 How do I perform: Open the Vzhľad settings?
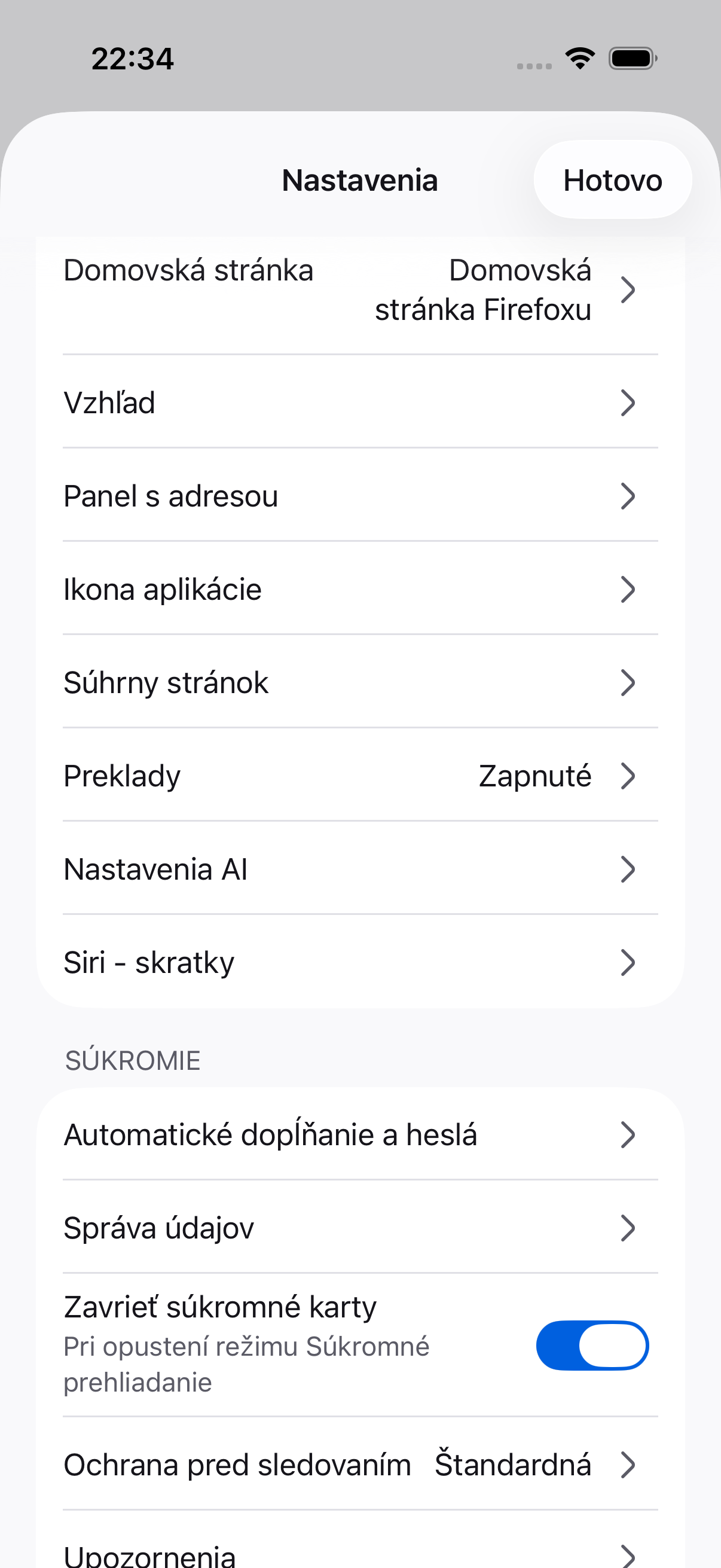point(360,402)
